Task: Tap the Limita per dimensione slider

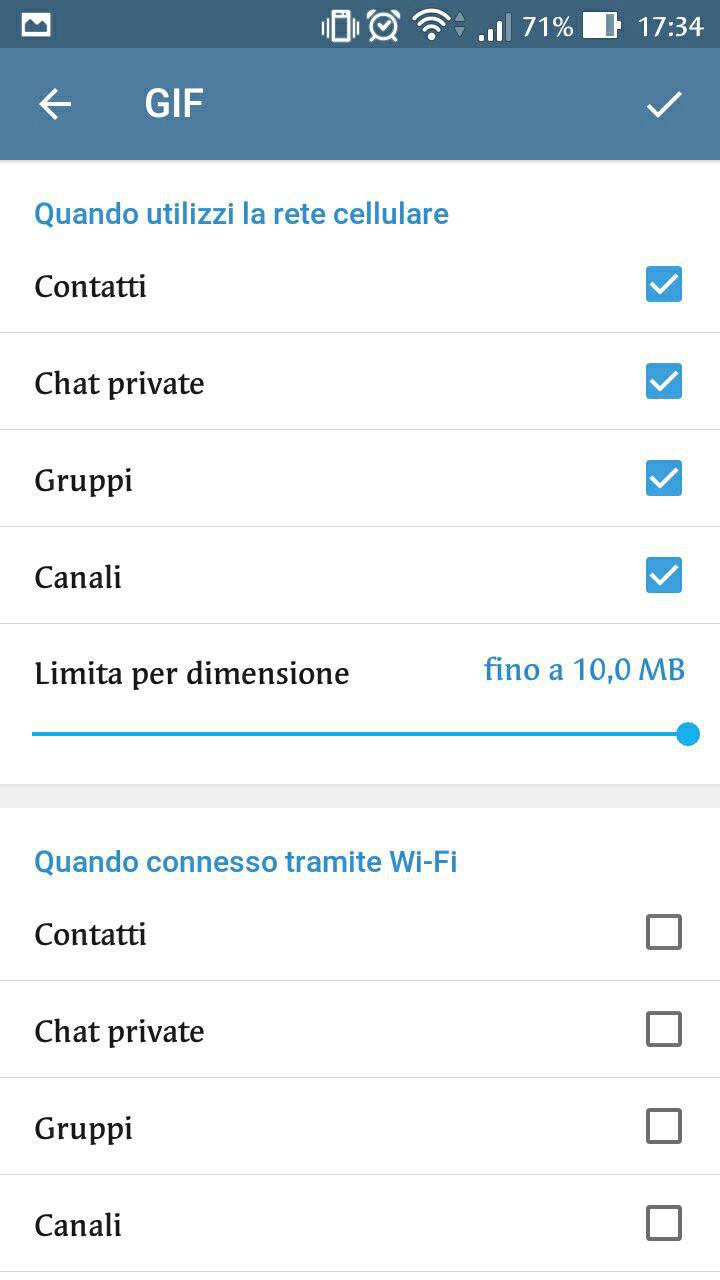Action: click(x=360, y=734)
